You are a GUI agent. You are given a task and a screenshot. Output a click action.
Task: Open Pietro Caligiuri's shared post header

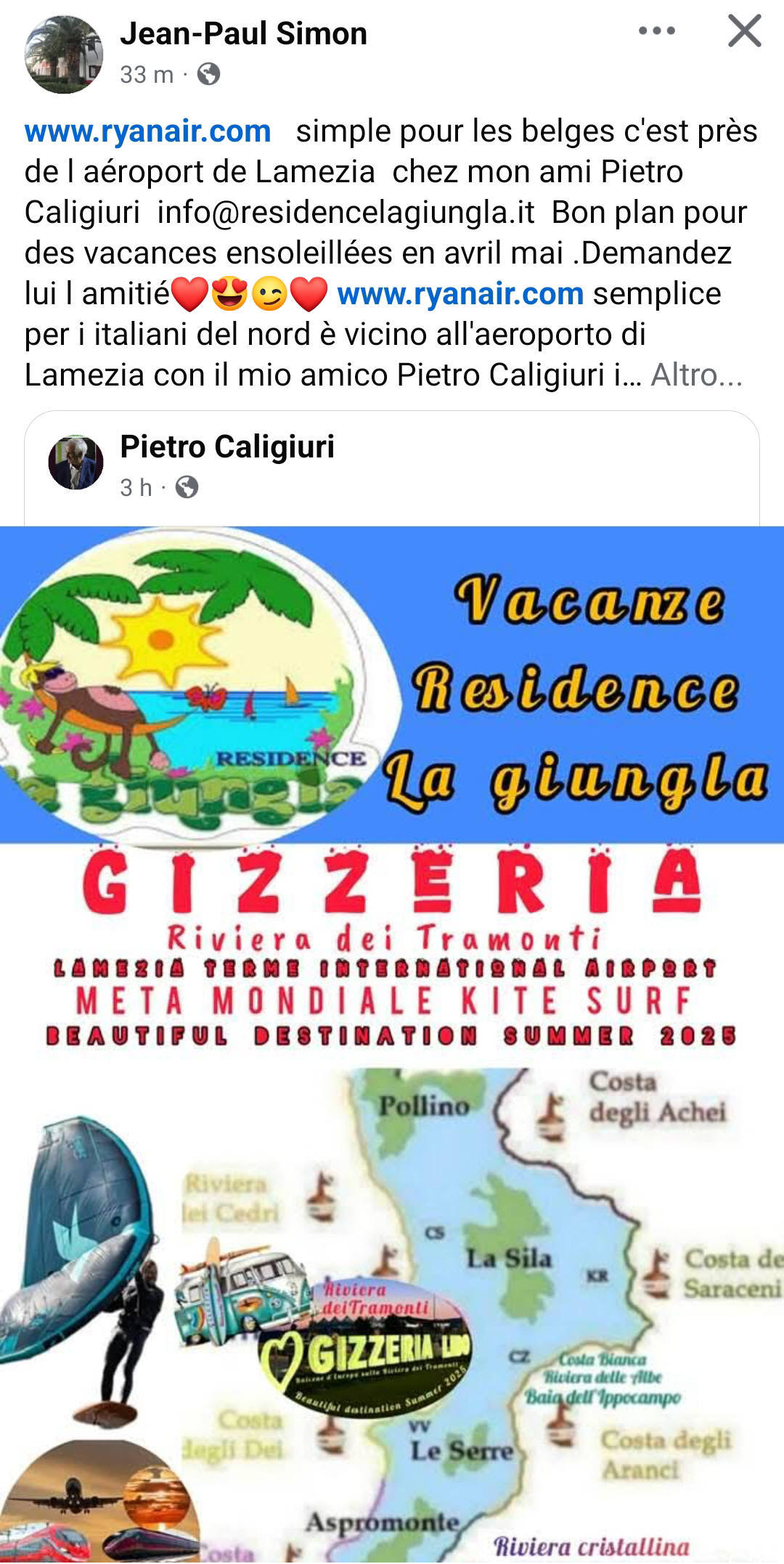pos(226,447)
